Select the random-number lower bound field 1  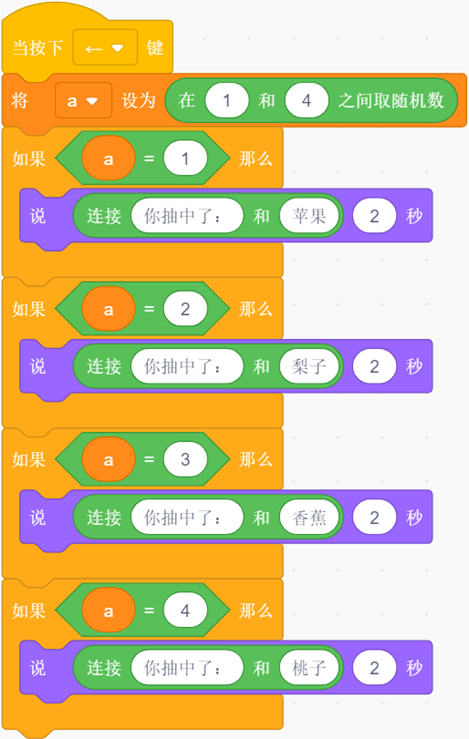click(227, 100)
